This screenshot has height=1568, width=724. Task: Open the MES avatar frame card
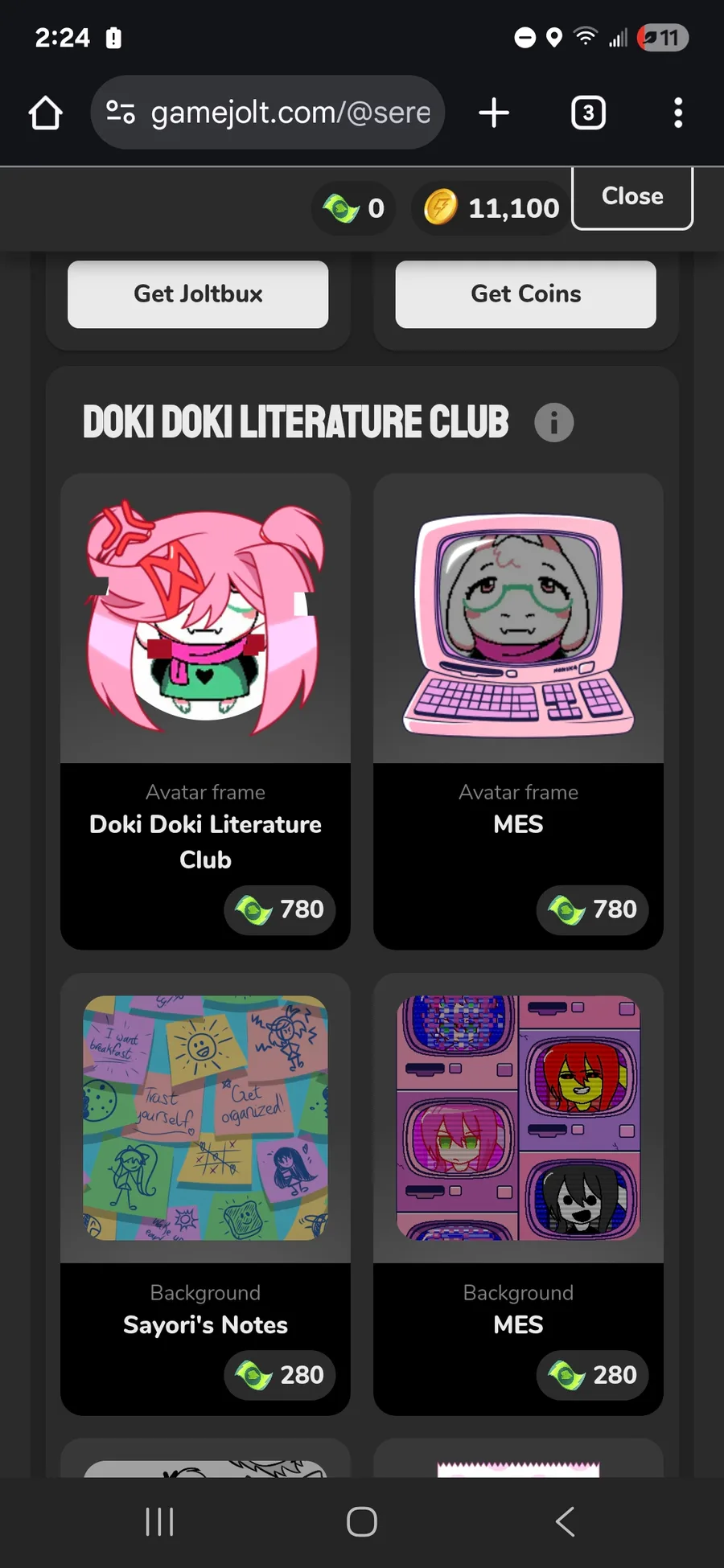pyautogui.click(x=518, y=712)
